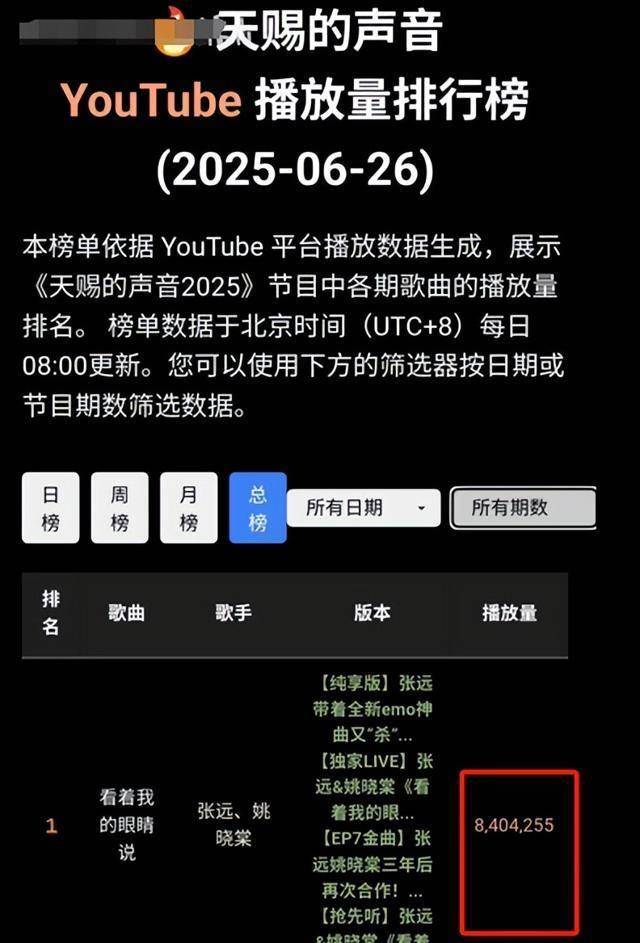Select the 周榜 weekly ranking
Image resolution: width=640 pixels, height=943 pixels.
coord(119,508)
